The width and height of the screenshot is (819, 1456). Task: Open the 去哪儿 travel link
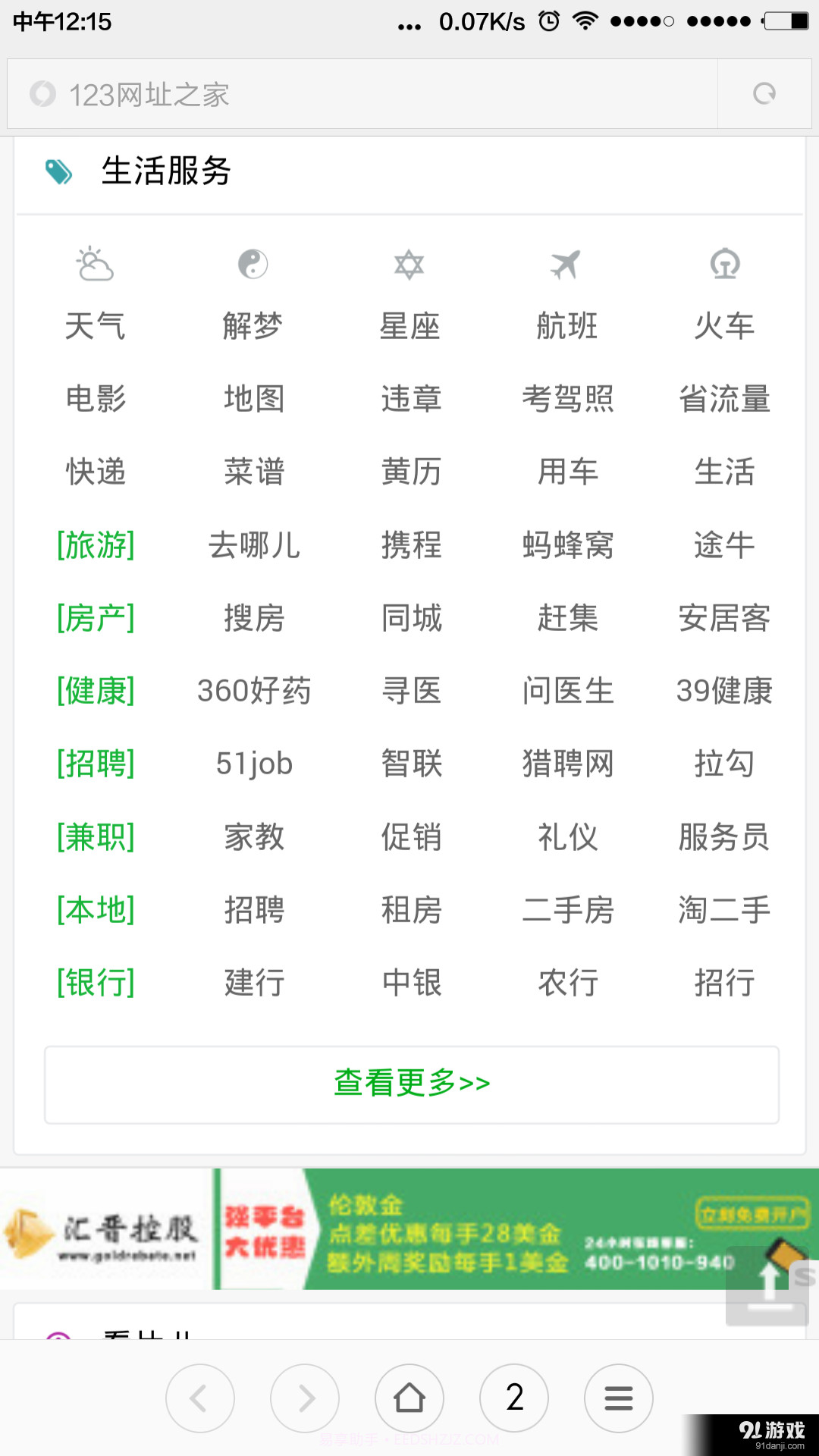(x=253, y=544)
